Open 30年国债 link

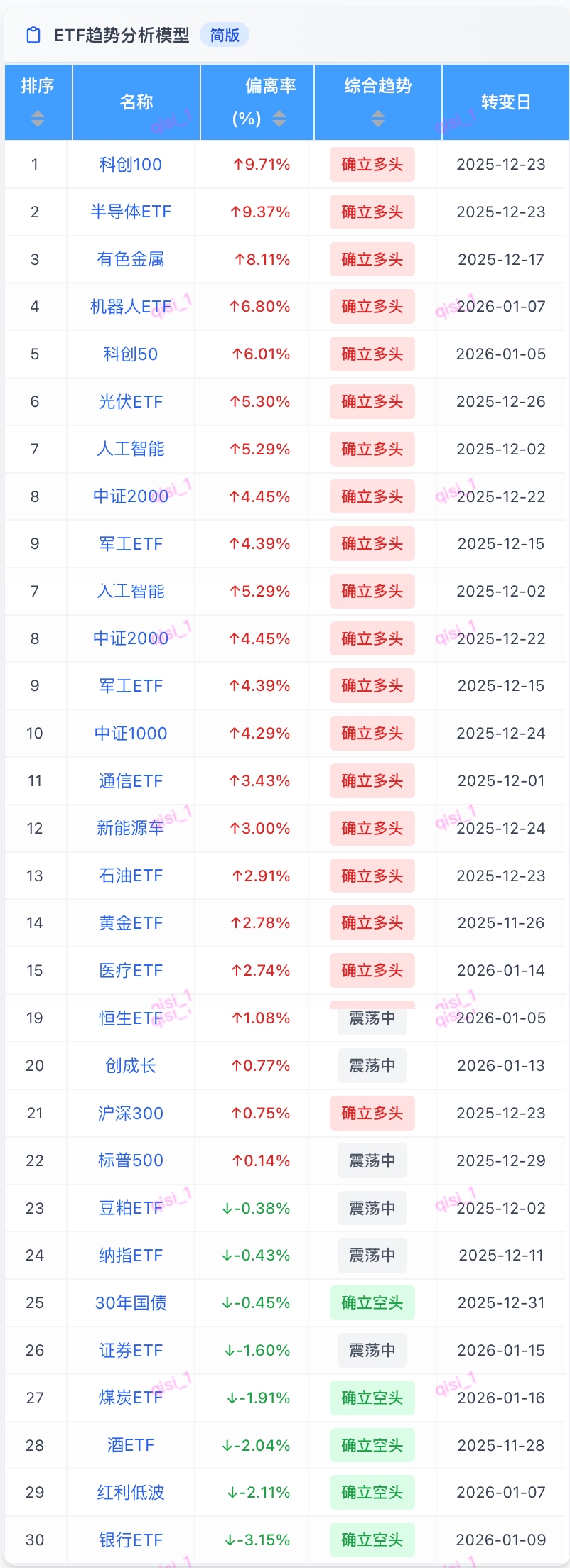tap(131, 1302)
